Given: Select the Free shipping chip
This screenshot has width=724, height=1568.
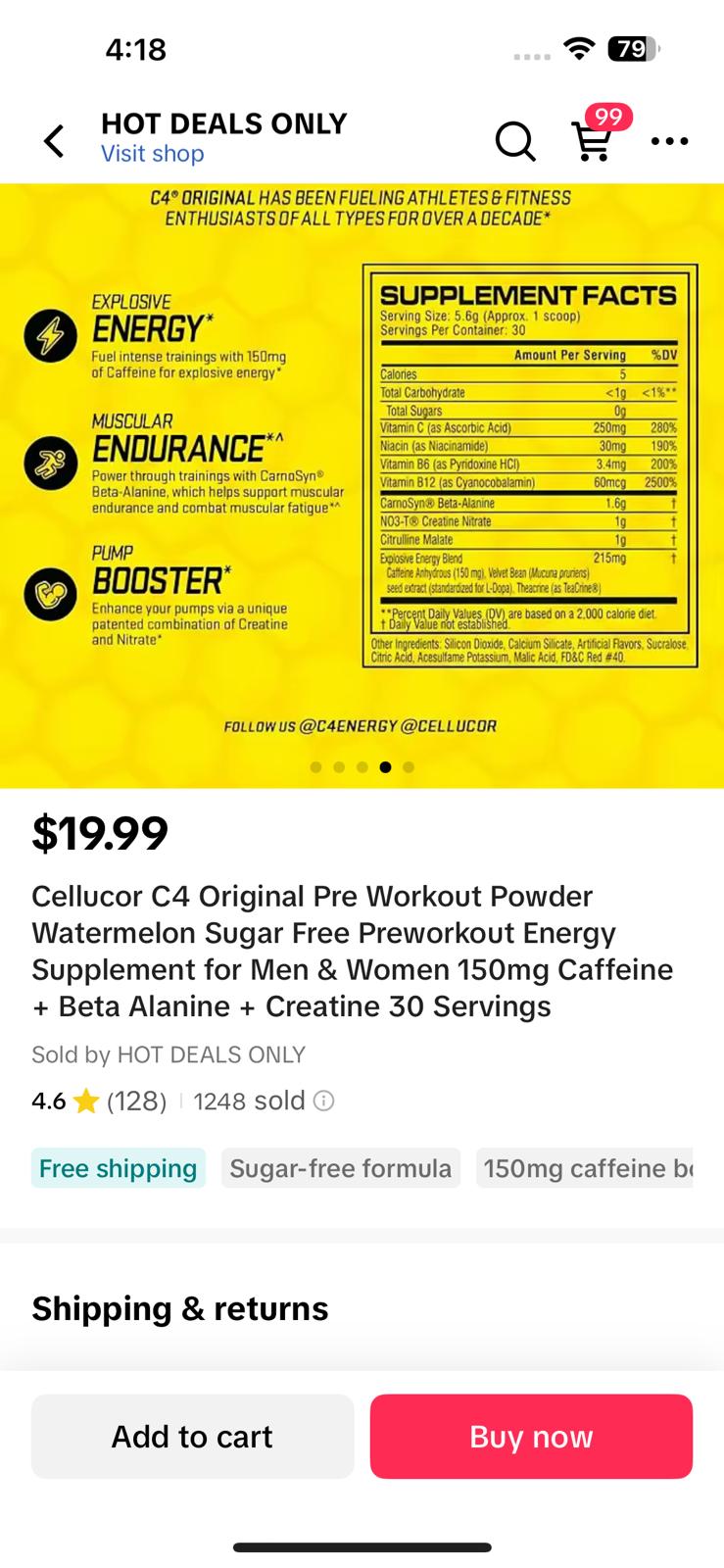Looking at the screenshot, I should point(118,1168).
